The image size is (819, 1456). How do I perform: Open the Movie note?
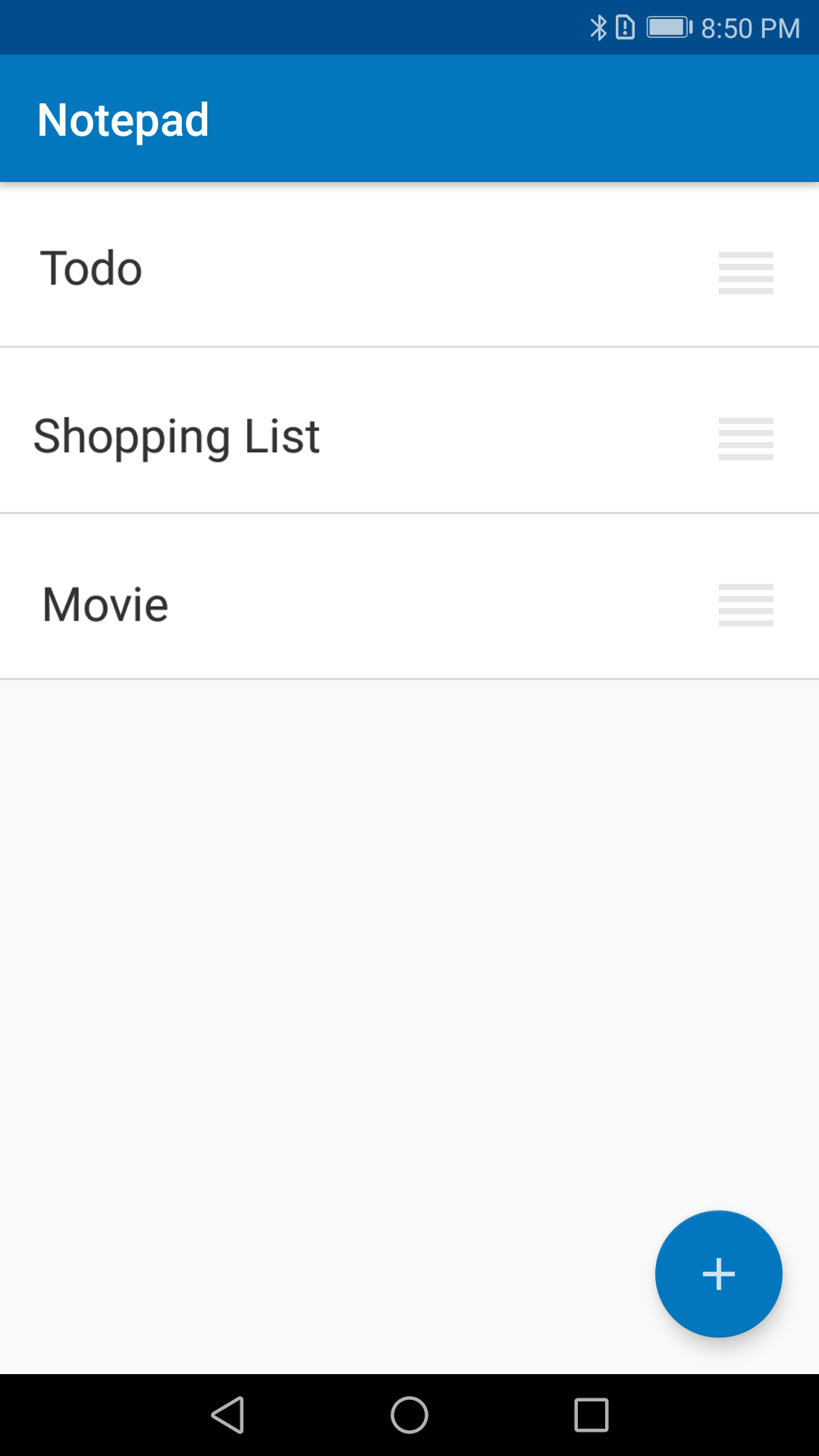point(303,603)
